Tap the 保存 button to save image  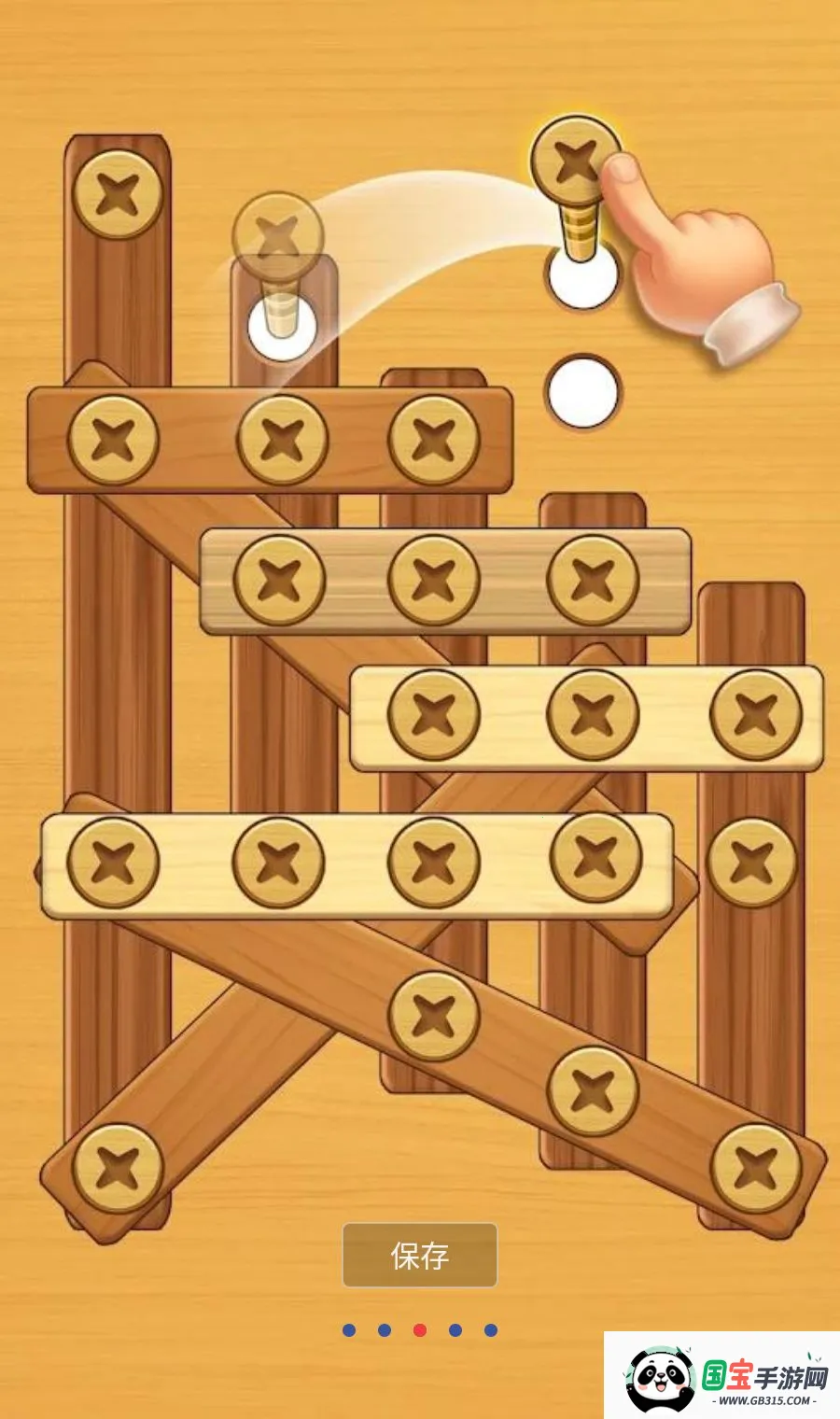tap(420, 1256)
